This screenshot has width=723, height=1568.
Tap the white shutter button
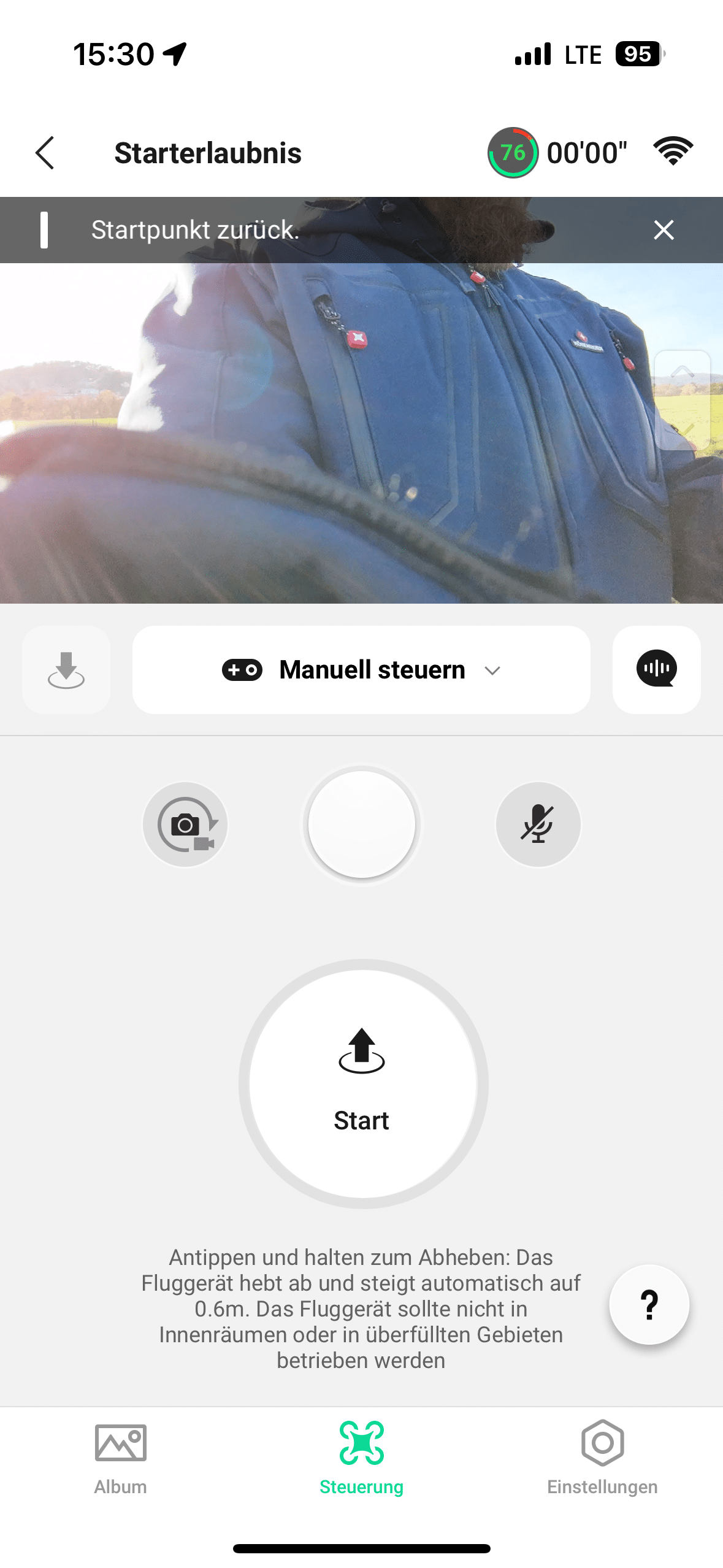(x=362, y=824)
